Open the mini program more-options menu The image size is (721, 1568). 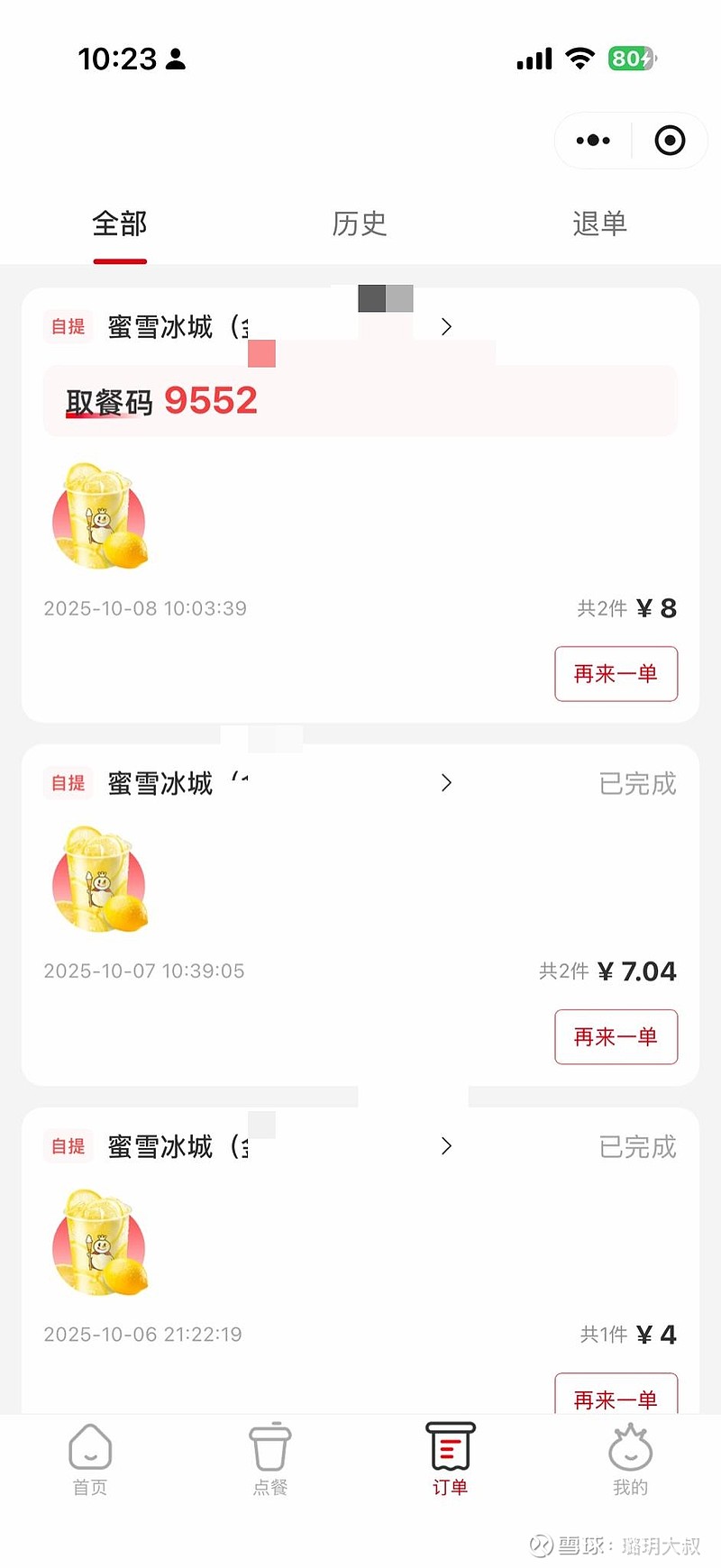[593, 141]
